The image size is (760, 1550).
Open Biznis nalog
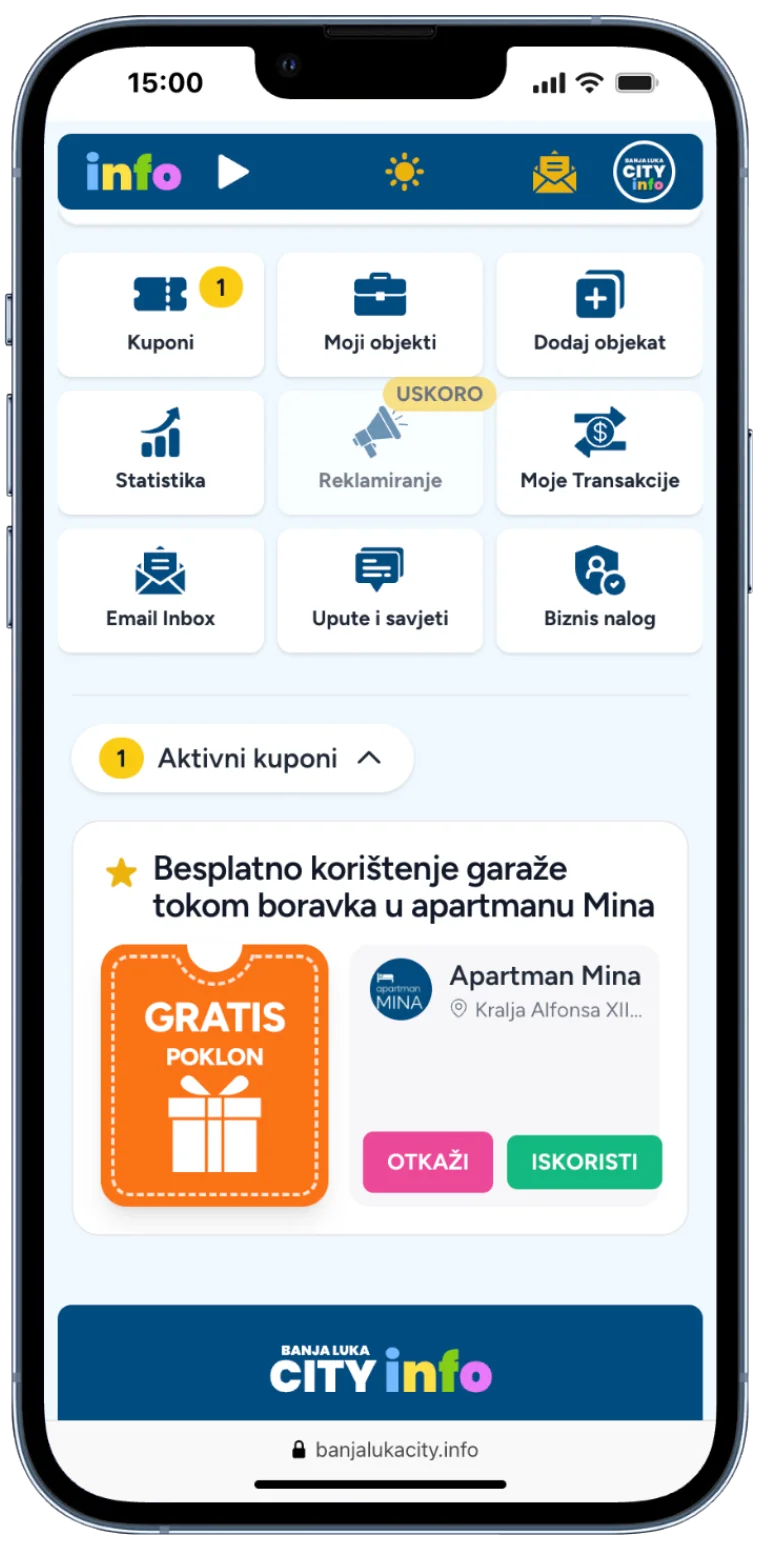pos(600,591)
